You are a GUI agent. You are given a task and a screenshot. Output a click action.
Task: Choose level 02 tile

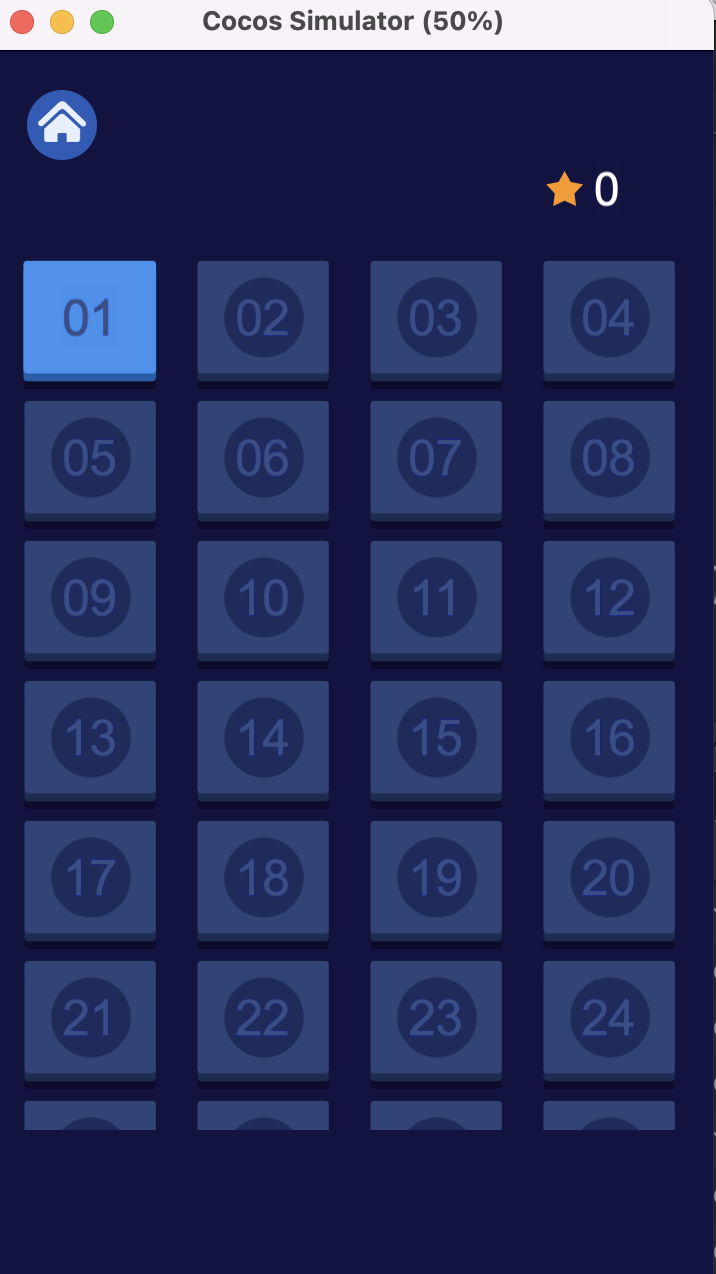(x=263, y=319)
